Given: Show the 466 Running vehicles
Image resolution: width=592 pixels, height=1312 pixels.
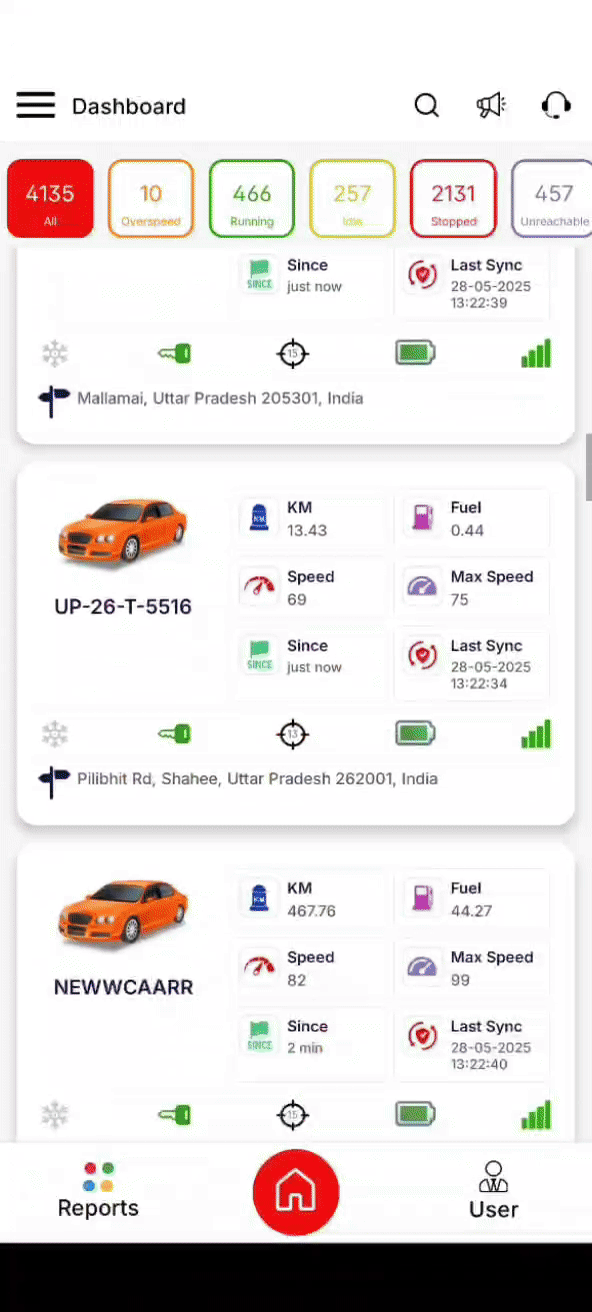Looking at the screenshot, I should (x=252, y=199).
